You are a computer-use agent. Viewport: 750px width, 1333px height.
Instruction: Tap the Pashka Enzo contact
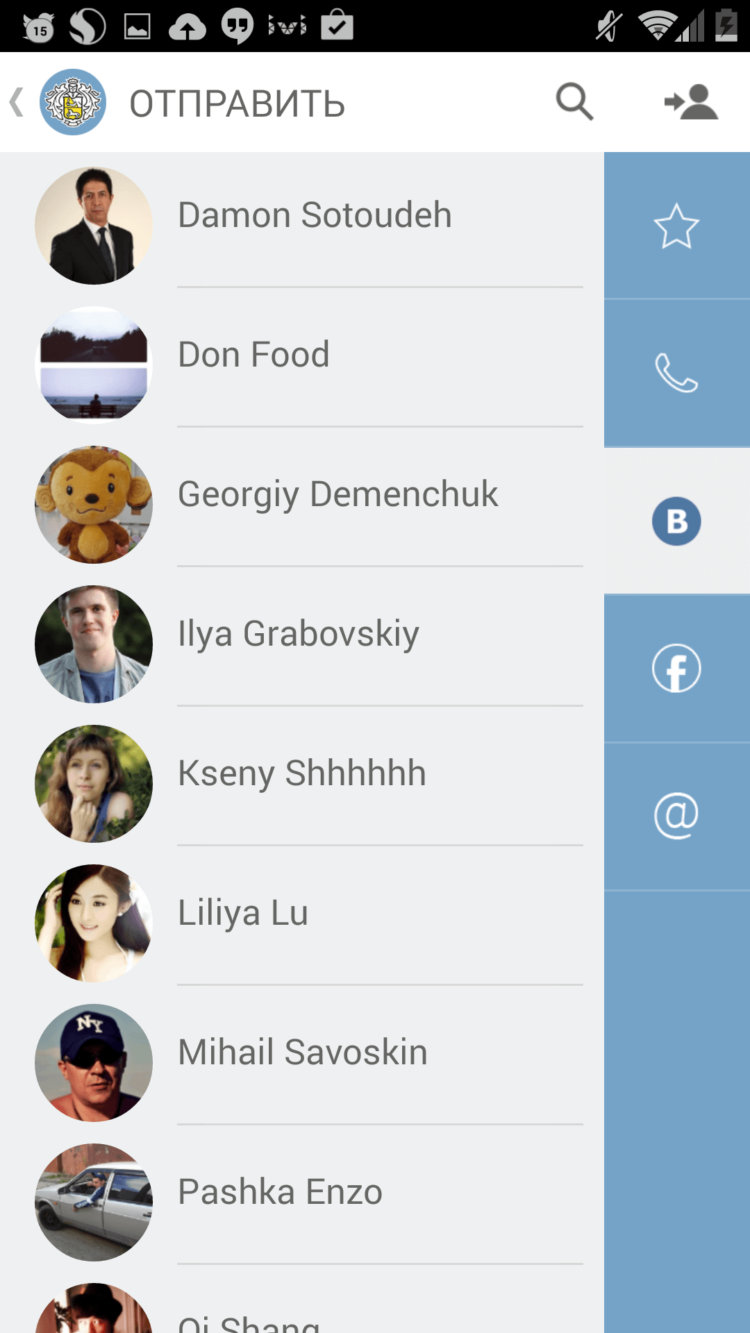click(x=280, y=1192)
